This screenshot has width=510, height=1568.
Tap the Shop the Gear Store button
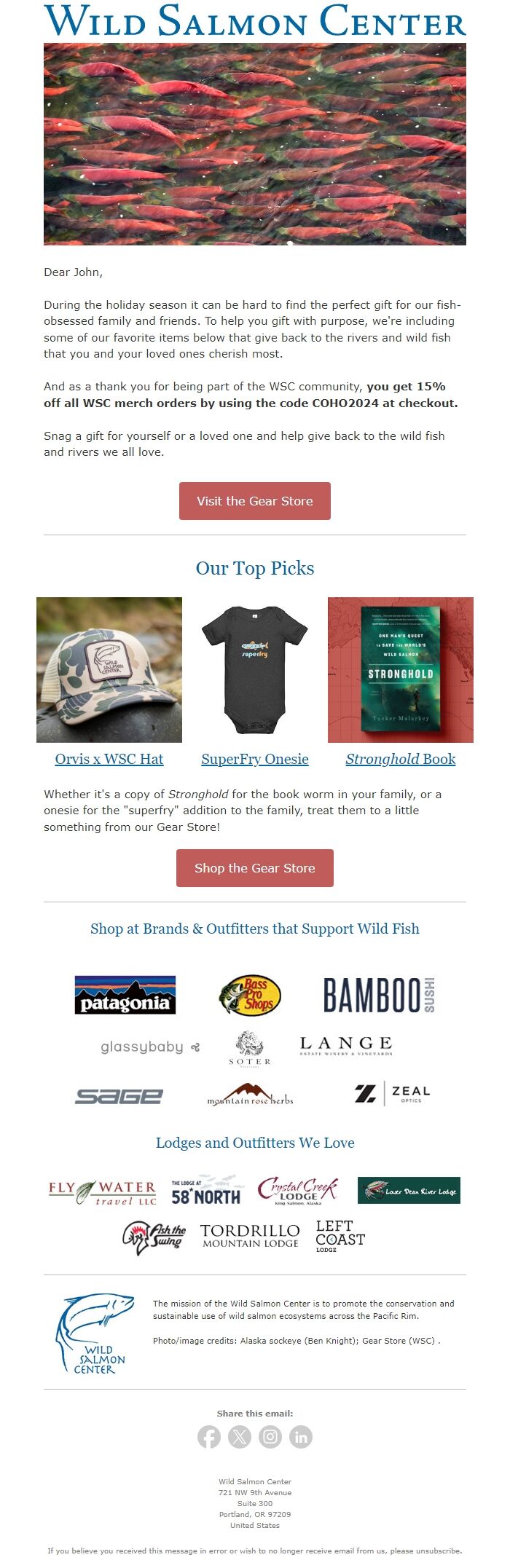click(255, 868)
